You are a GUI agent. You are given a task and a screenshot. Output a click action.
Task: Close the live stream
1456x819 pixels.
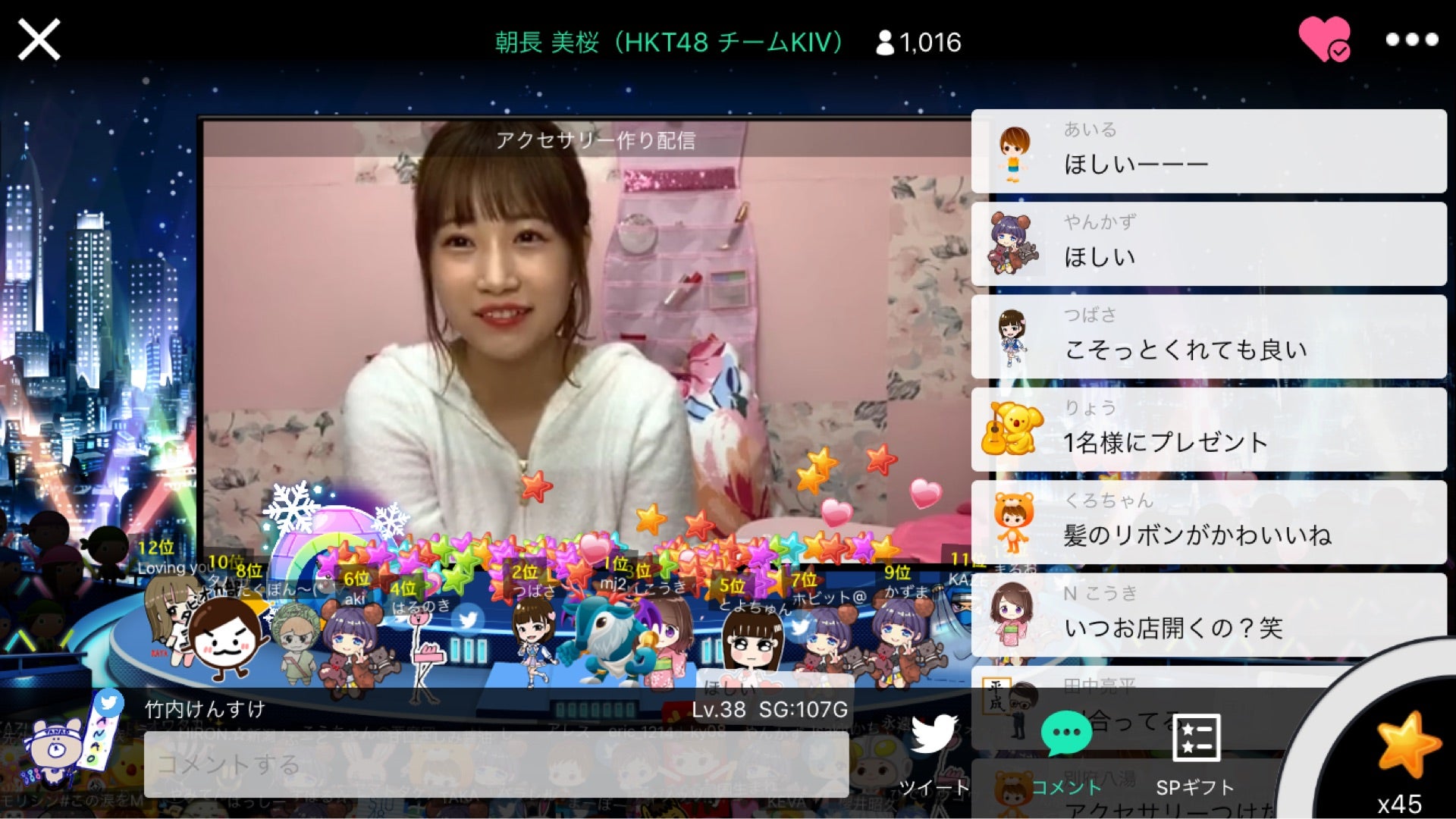[39, 39]
